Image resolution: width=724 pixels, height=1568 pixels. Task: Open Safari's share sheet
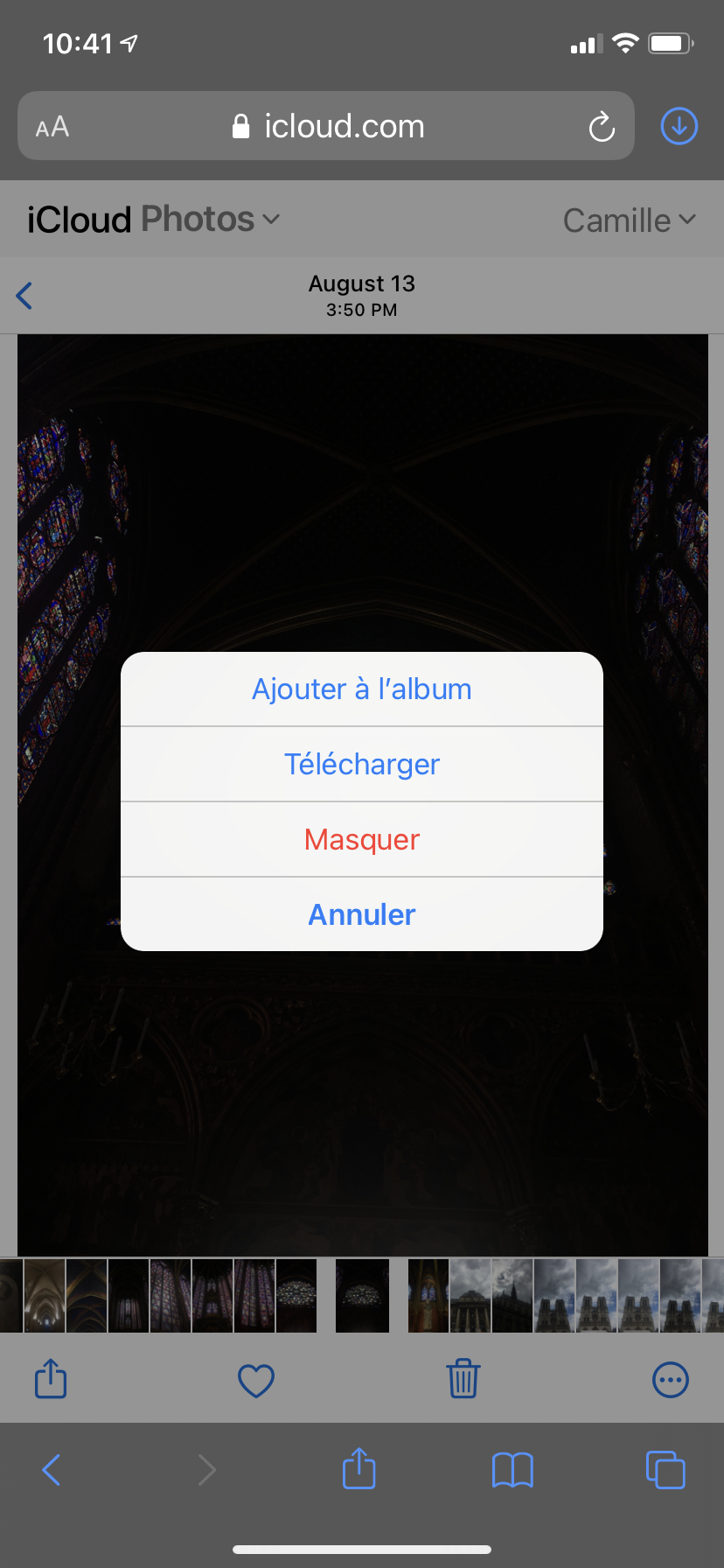pos(359,1468)
